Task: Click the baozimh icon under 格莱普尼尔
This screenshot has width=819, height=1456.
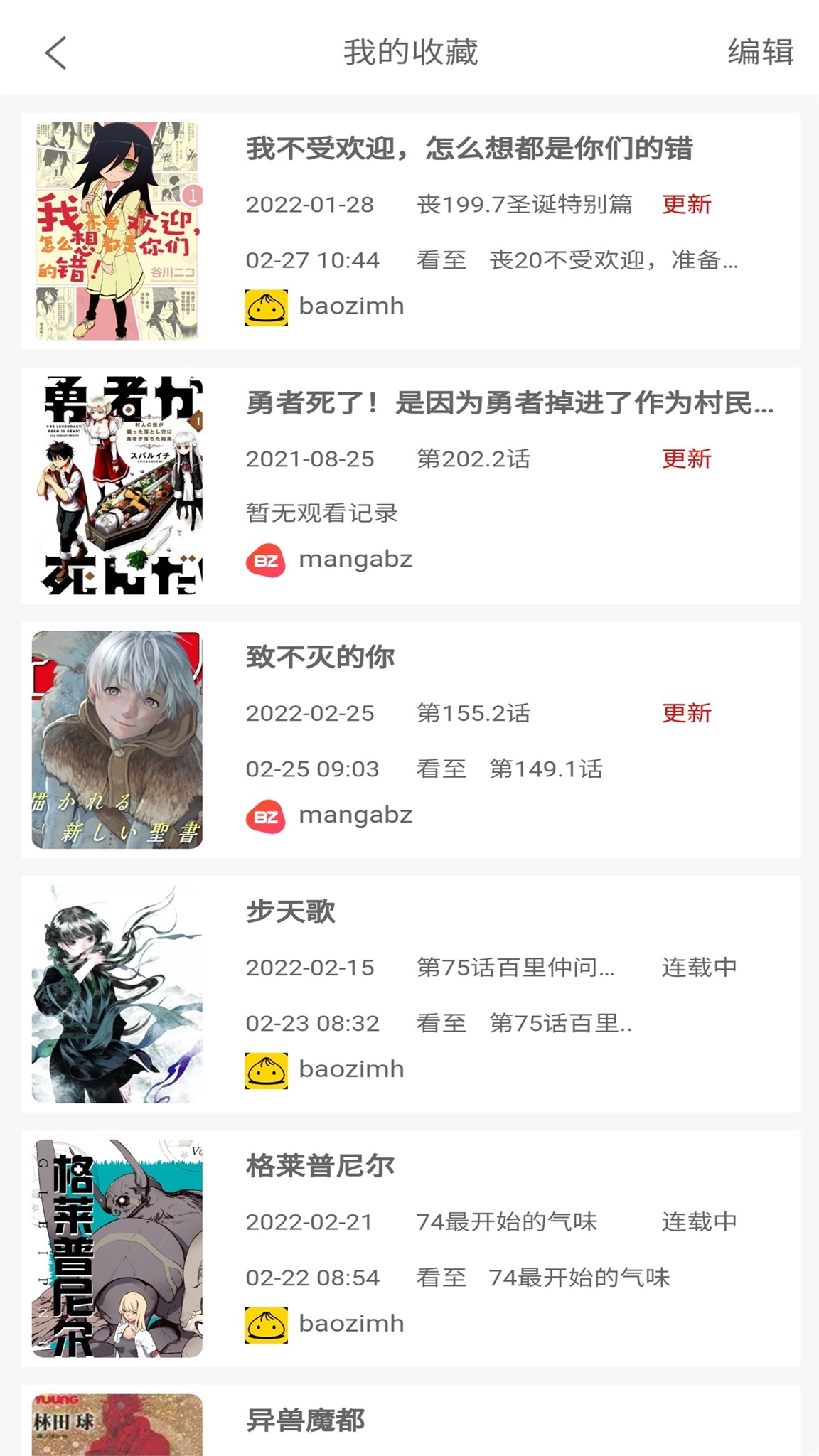Action: (267, 1322)
